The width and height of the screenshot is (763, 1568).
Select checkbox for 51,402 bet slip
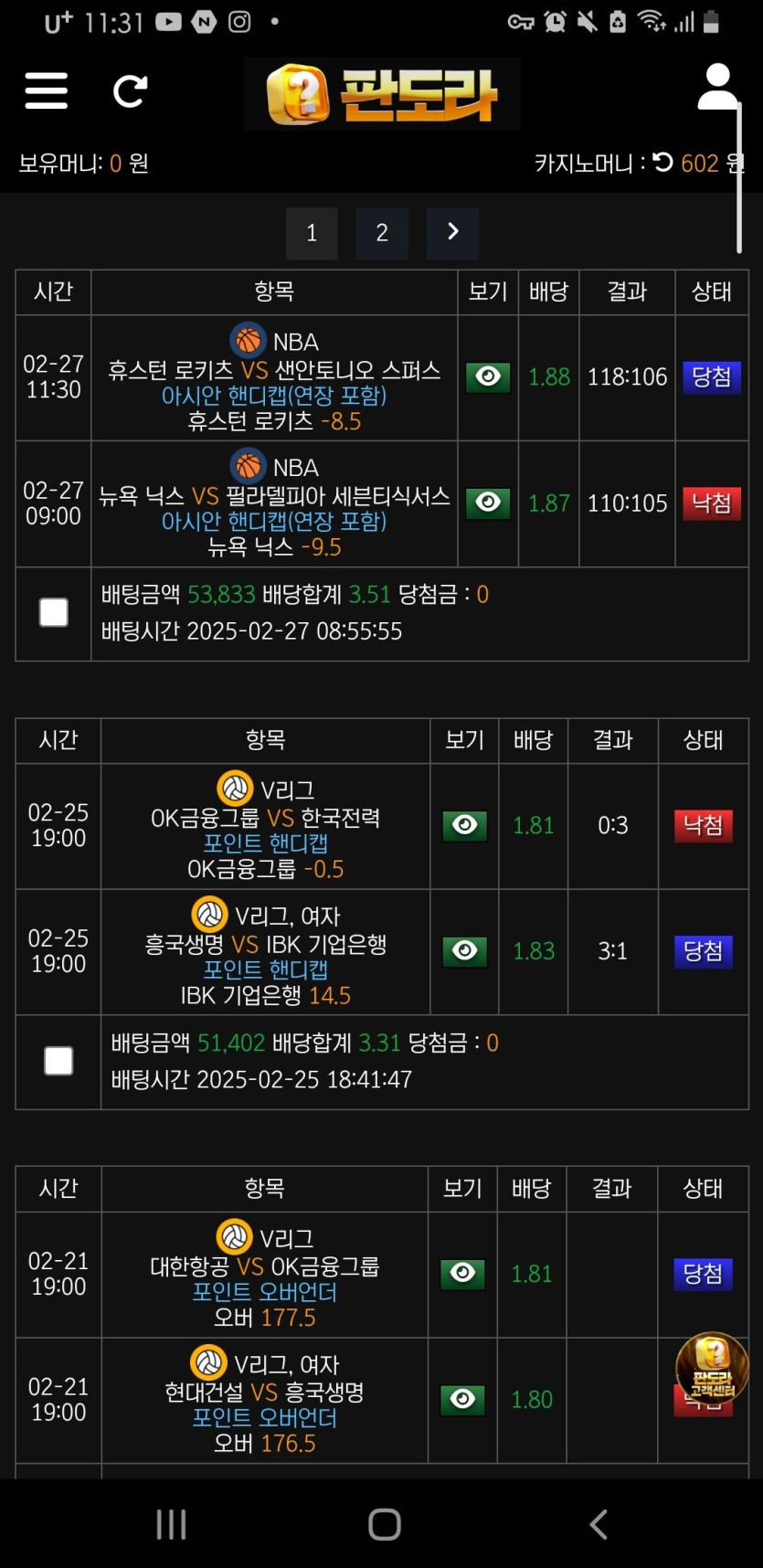click(58, 1061)
